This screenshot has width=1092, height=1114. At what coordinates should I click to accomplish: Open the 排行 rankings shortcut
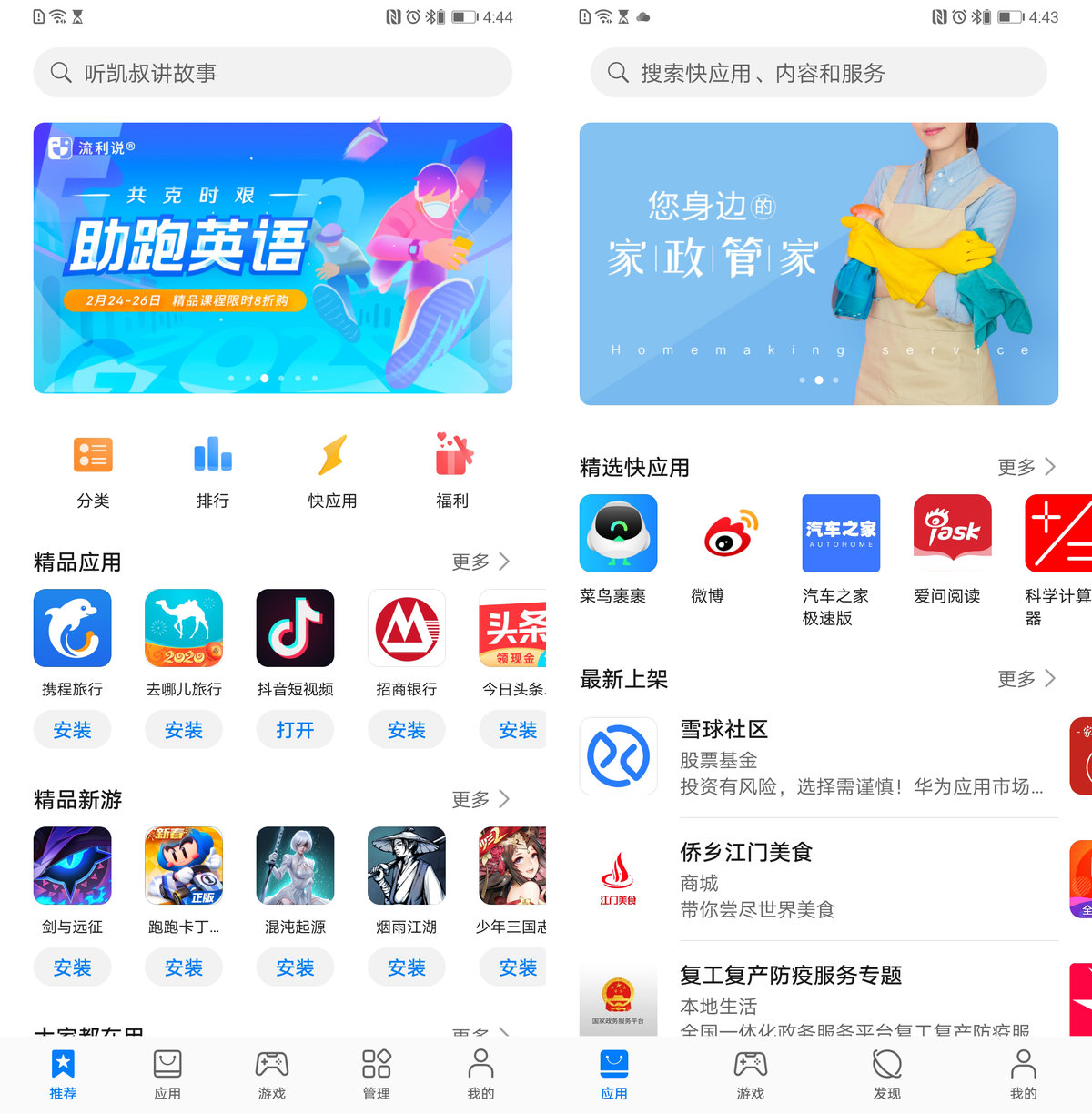click(x=213, y=471)
